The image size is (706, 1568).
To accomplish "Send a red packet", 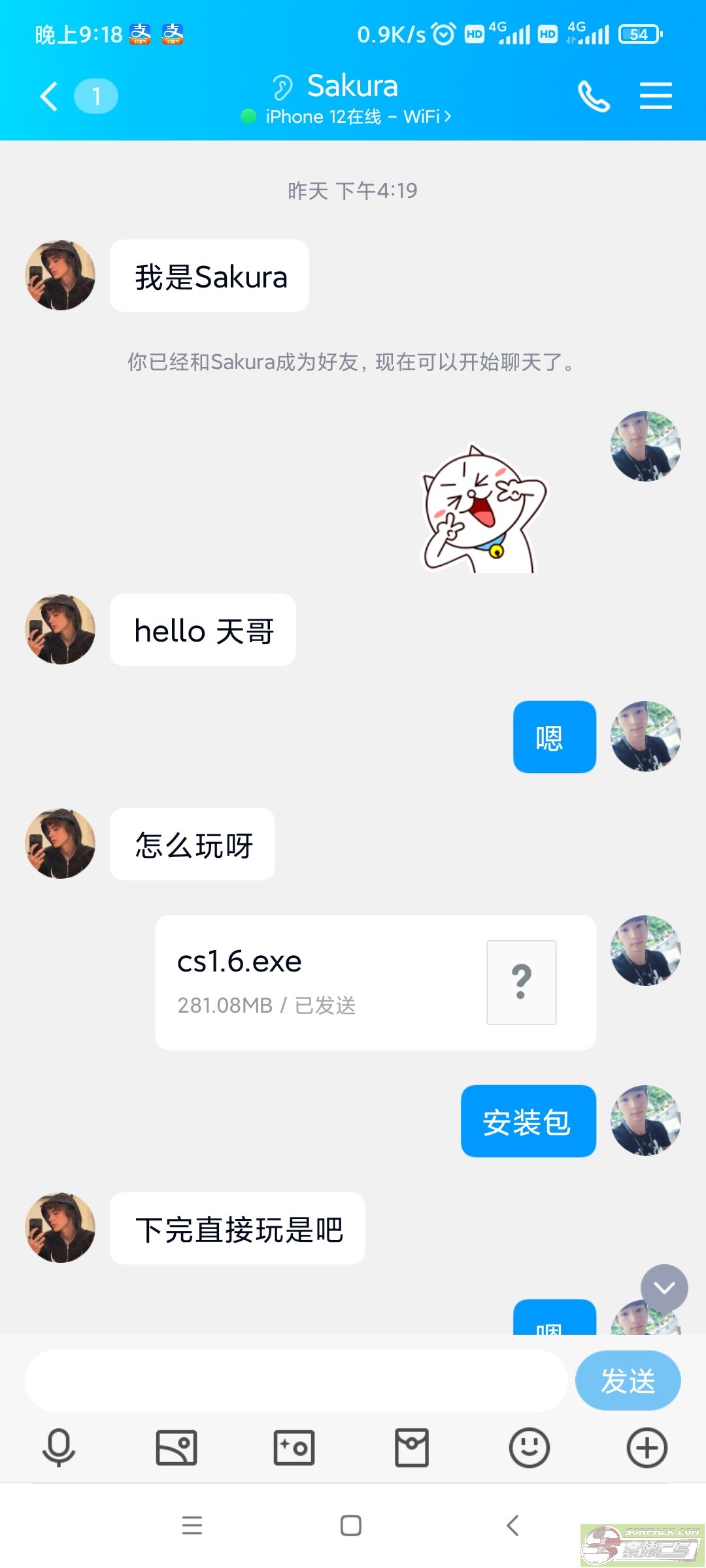I will [x=412, y=1448].
